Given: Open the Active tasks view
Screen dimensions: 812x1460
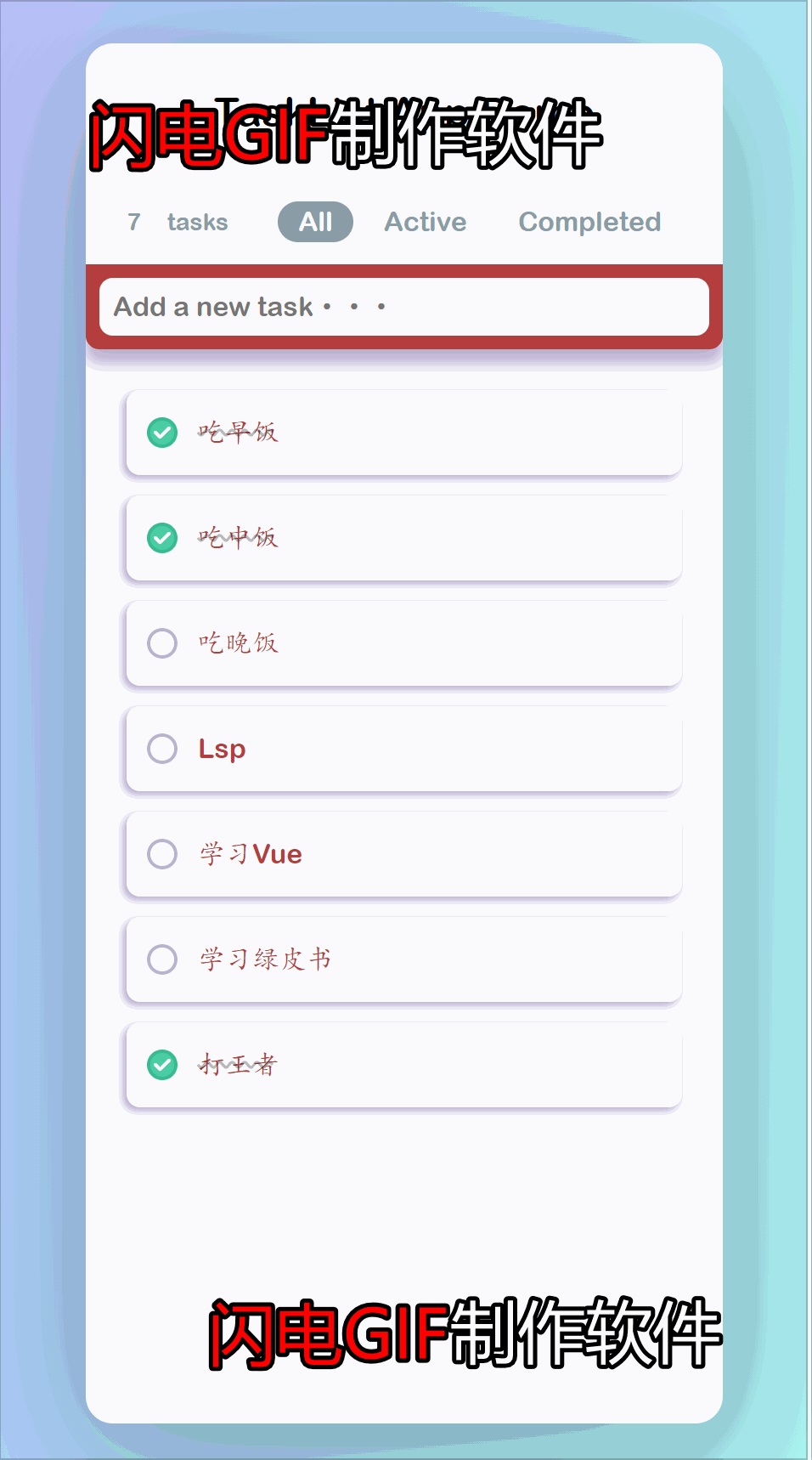Looking at the screenshot, I should pyautogui.click(x=426, y=222).
